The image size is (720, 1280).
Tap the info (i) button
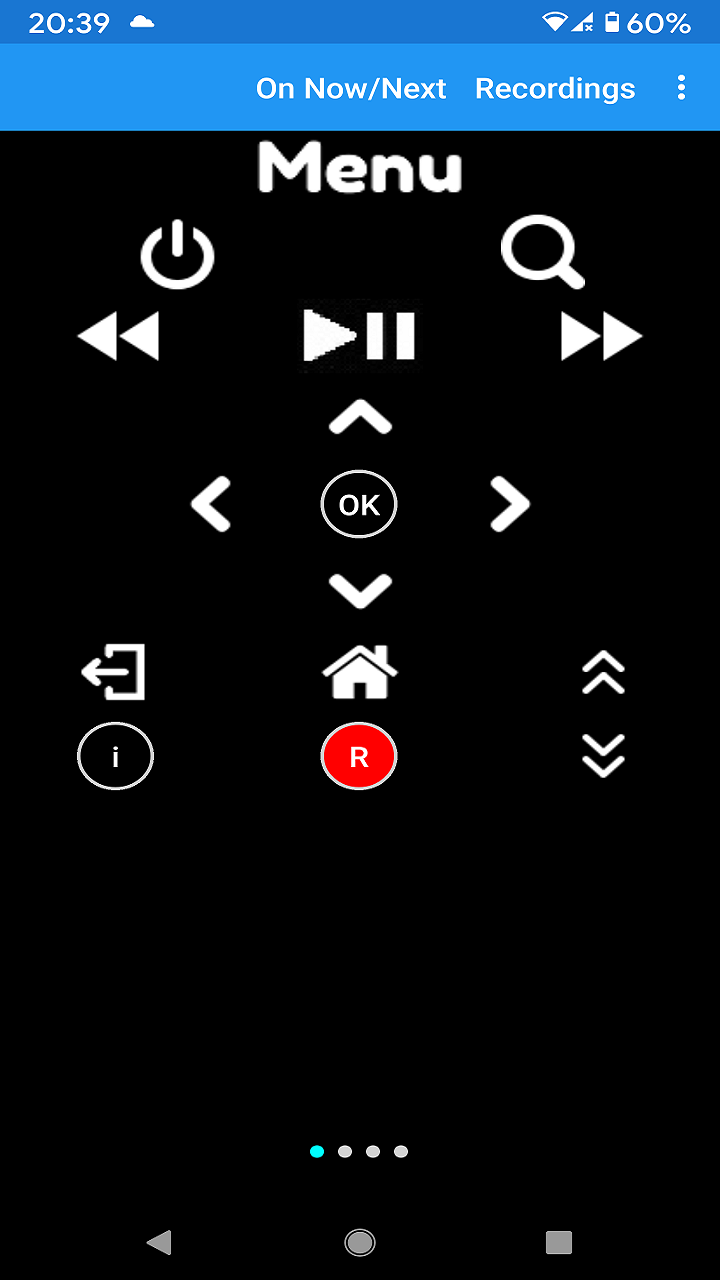pos(115,756)
